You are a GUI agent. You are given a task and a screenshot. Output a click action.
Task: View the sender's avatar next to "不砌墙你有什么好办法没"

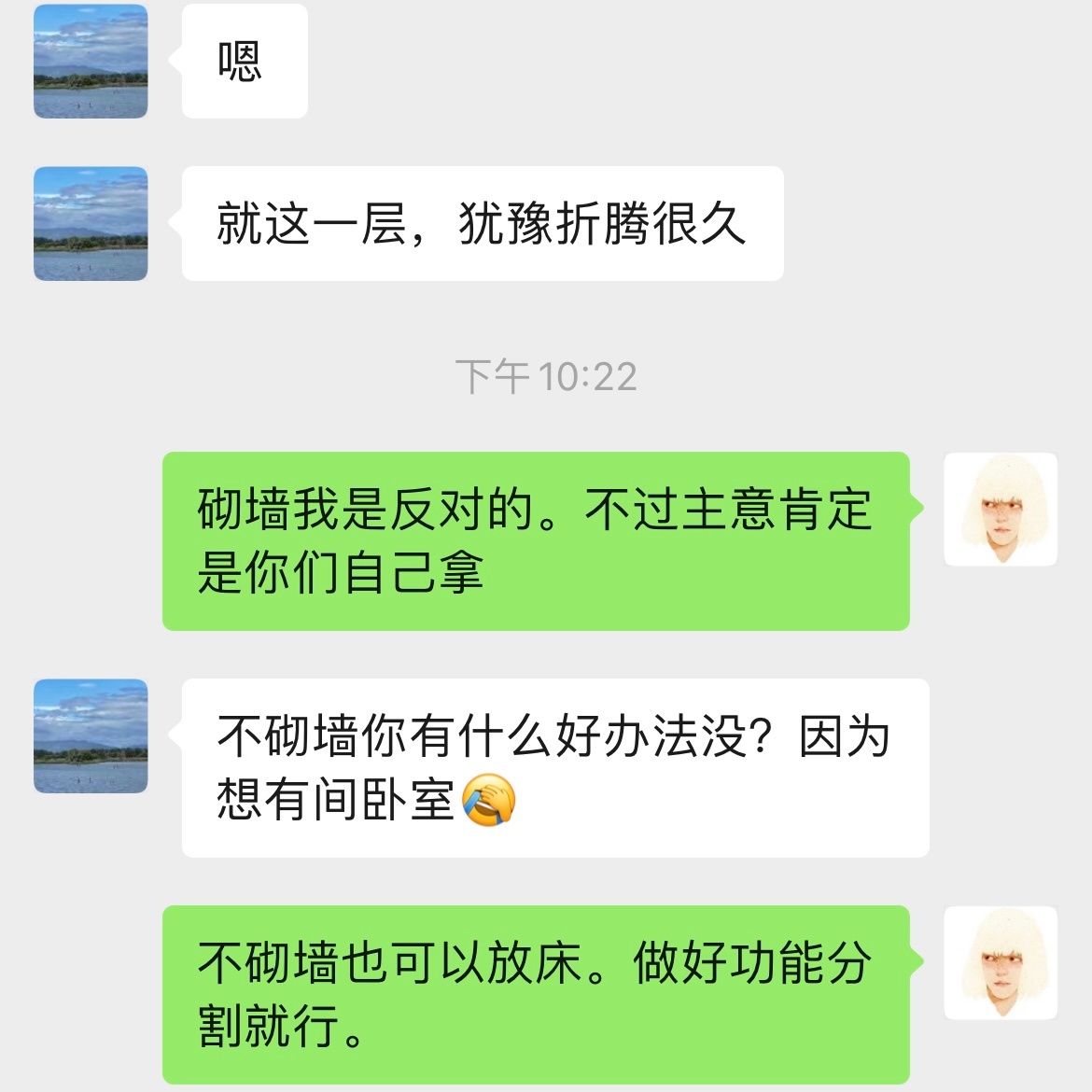(x=91, y=736)
